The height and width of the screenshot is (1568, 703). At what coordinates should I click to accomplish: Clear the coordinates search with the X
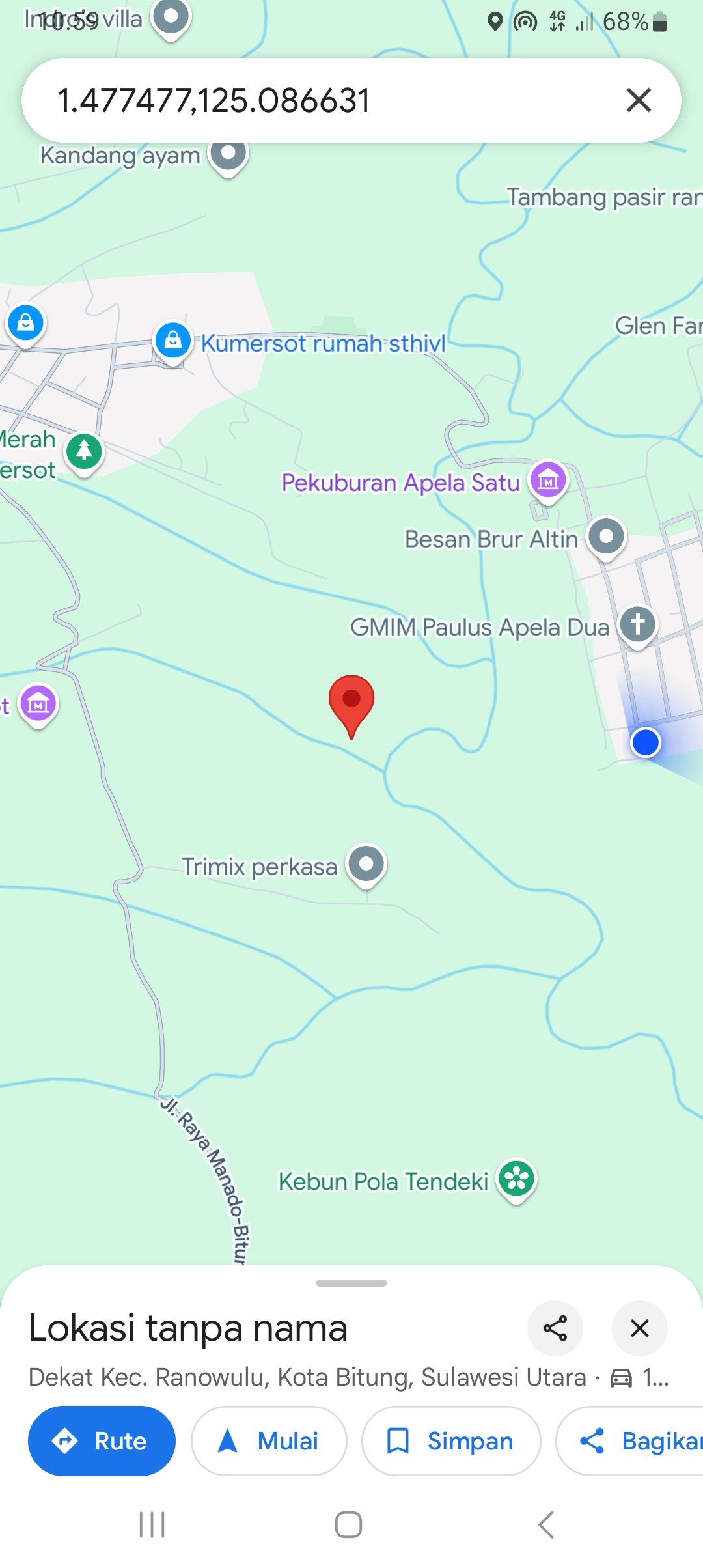pos(639,100)
